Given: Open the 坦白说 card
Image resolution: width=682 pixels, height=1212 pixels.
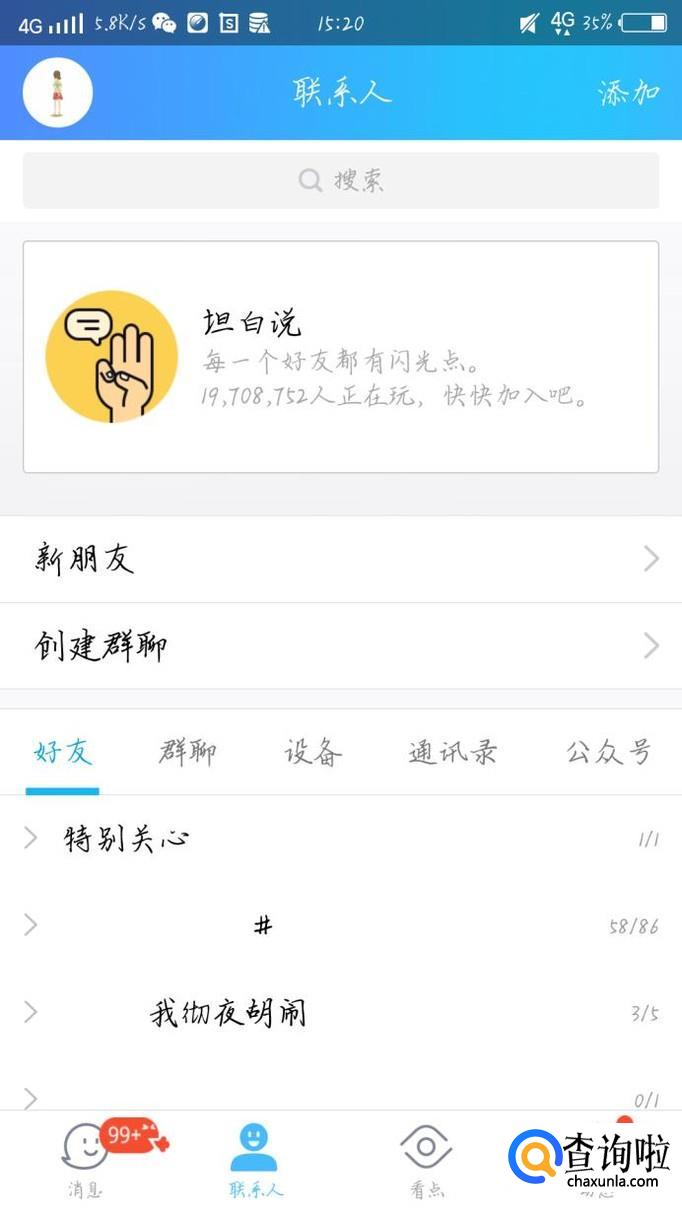Looking at the screenshot, I should point(341,357).
